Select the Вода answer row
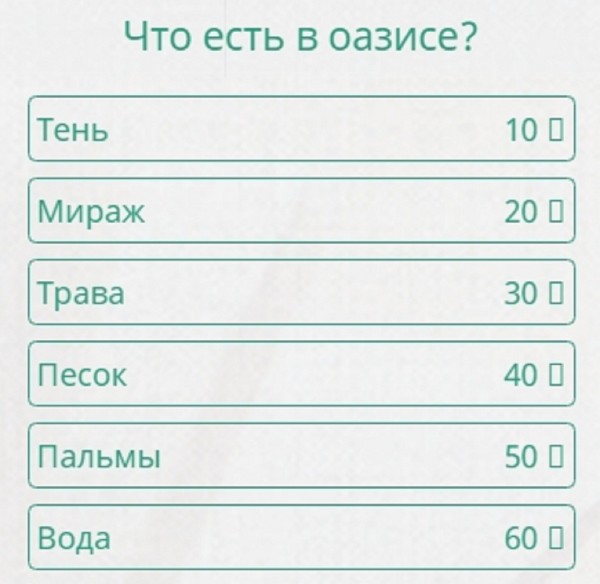This screenshot has height=584, width=600. coord(300,539)
